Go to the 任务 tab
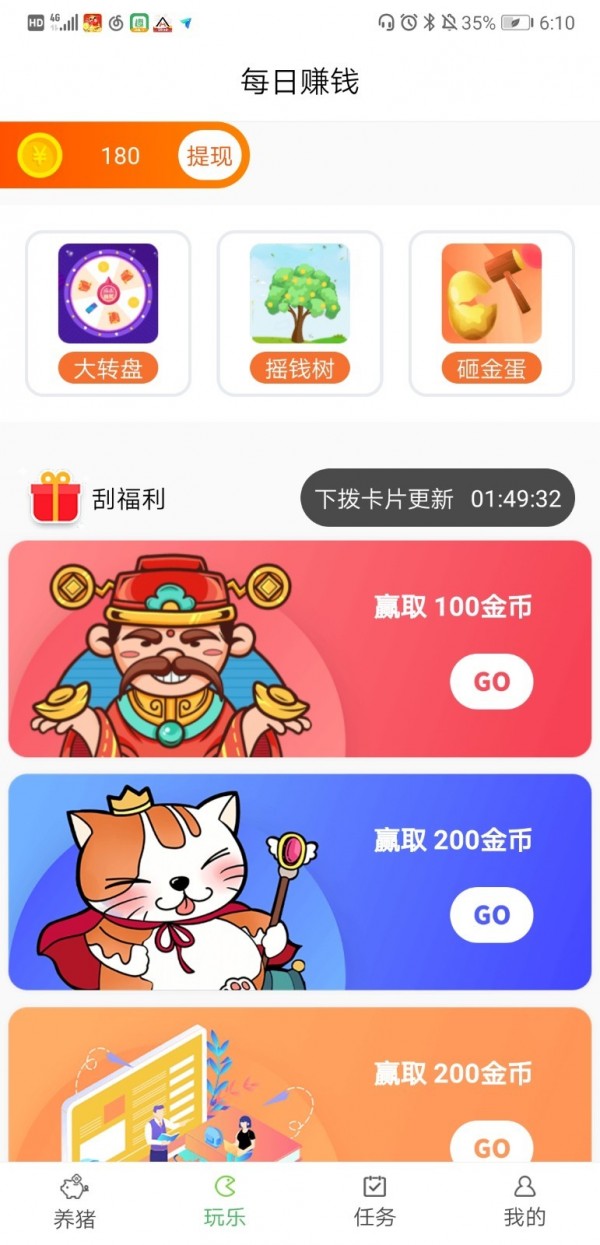Viewport: 600px width, 1245px height. 375,1201
